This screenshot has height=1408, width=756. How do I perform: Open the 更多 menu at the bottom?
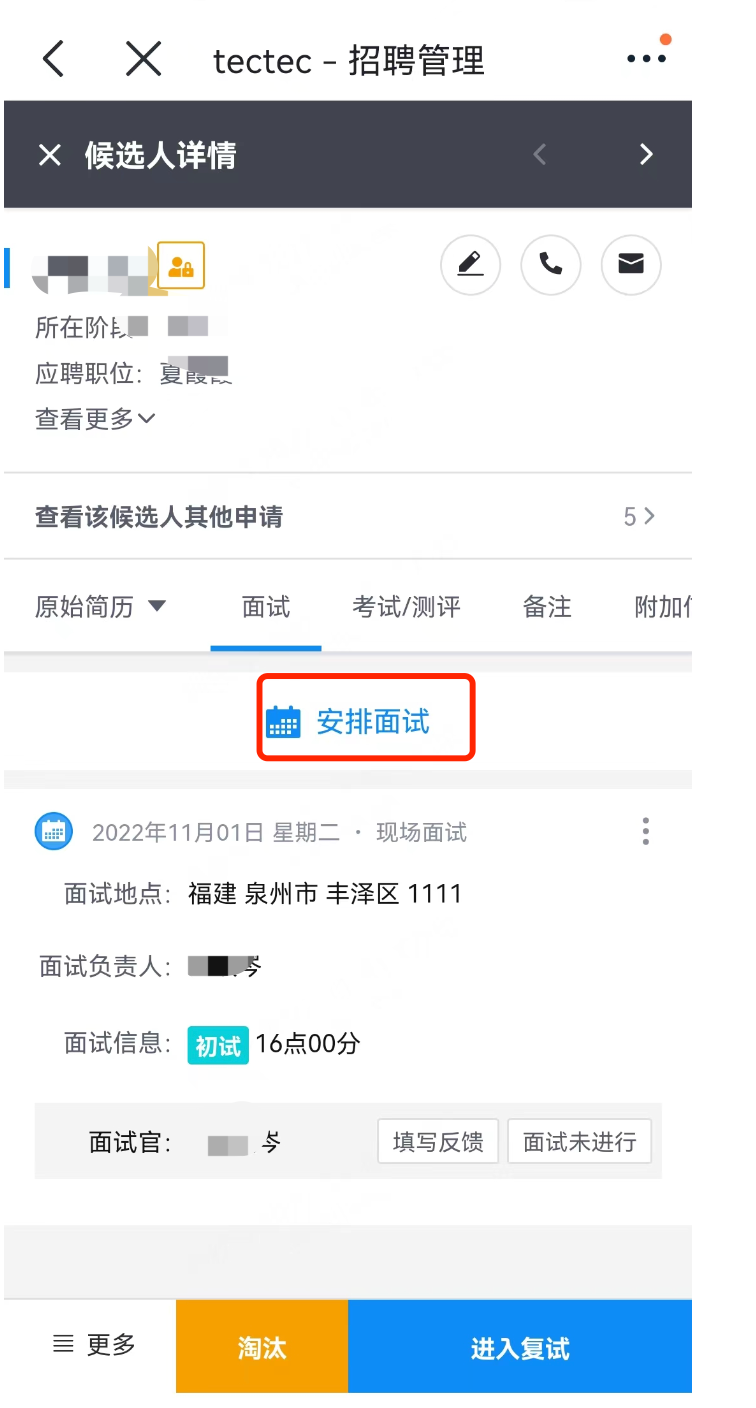(94, 1345)
